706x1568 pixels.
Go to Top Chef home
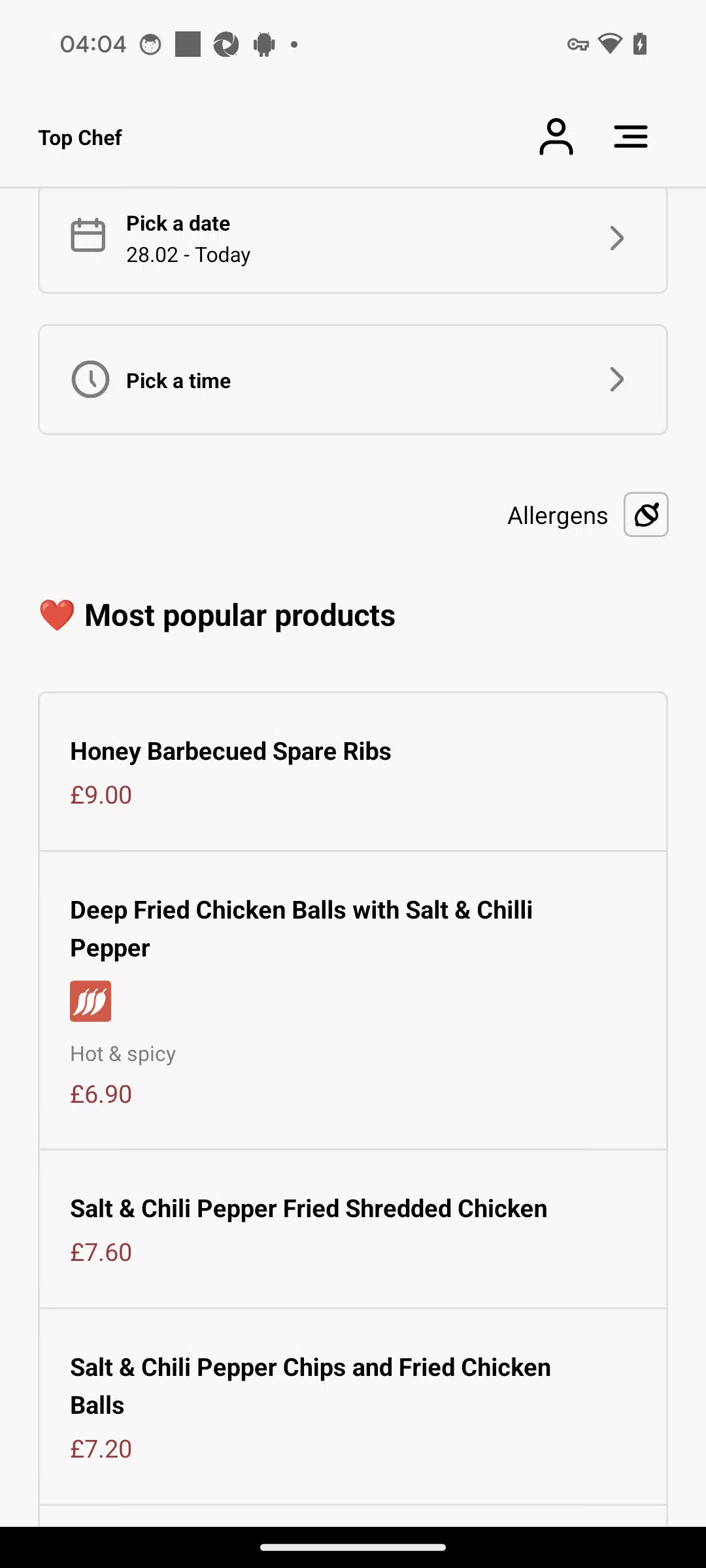coord(80,138)
